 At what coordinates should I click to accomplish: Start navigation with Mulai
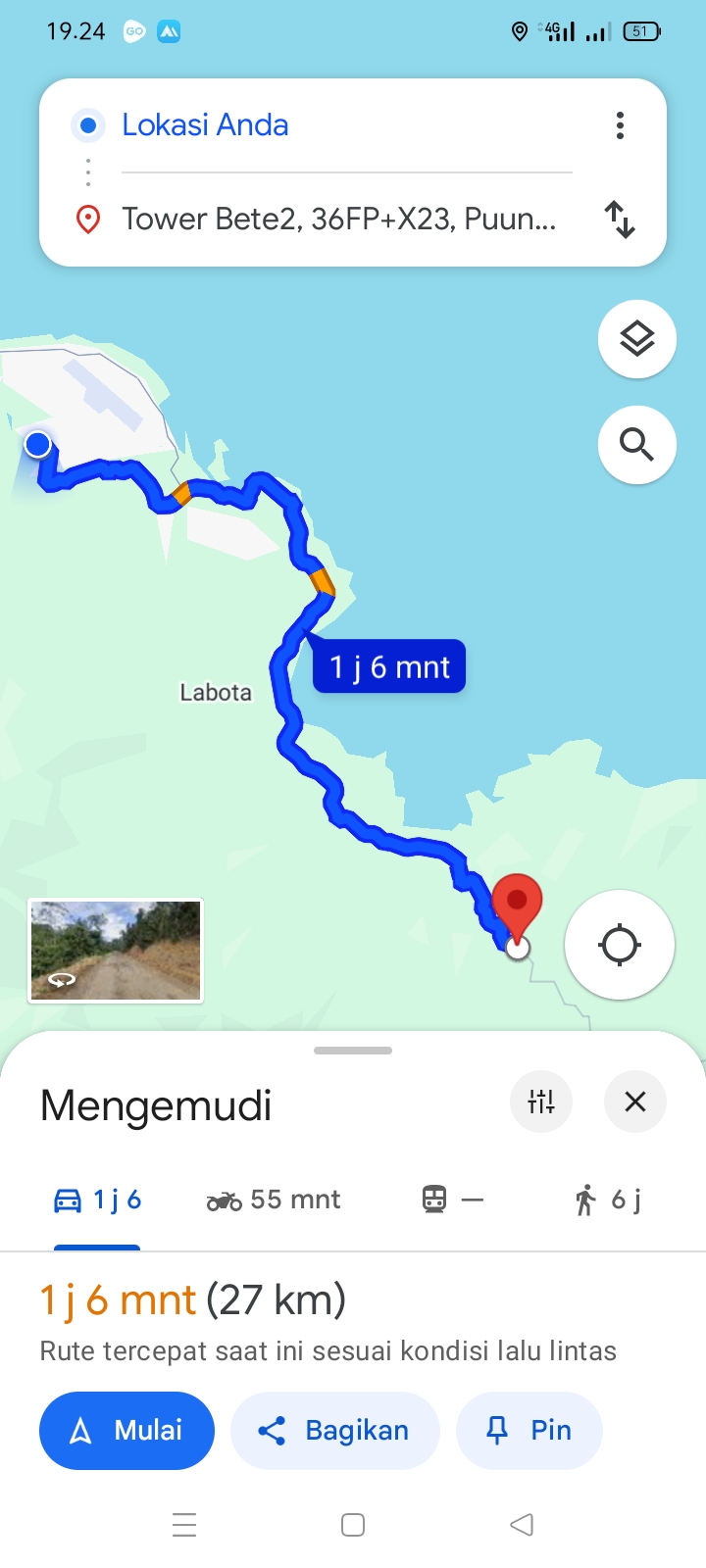(126, 1431)
